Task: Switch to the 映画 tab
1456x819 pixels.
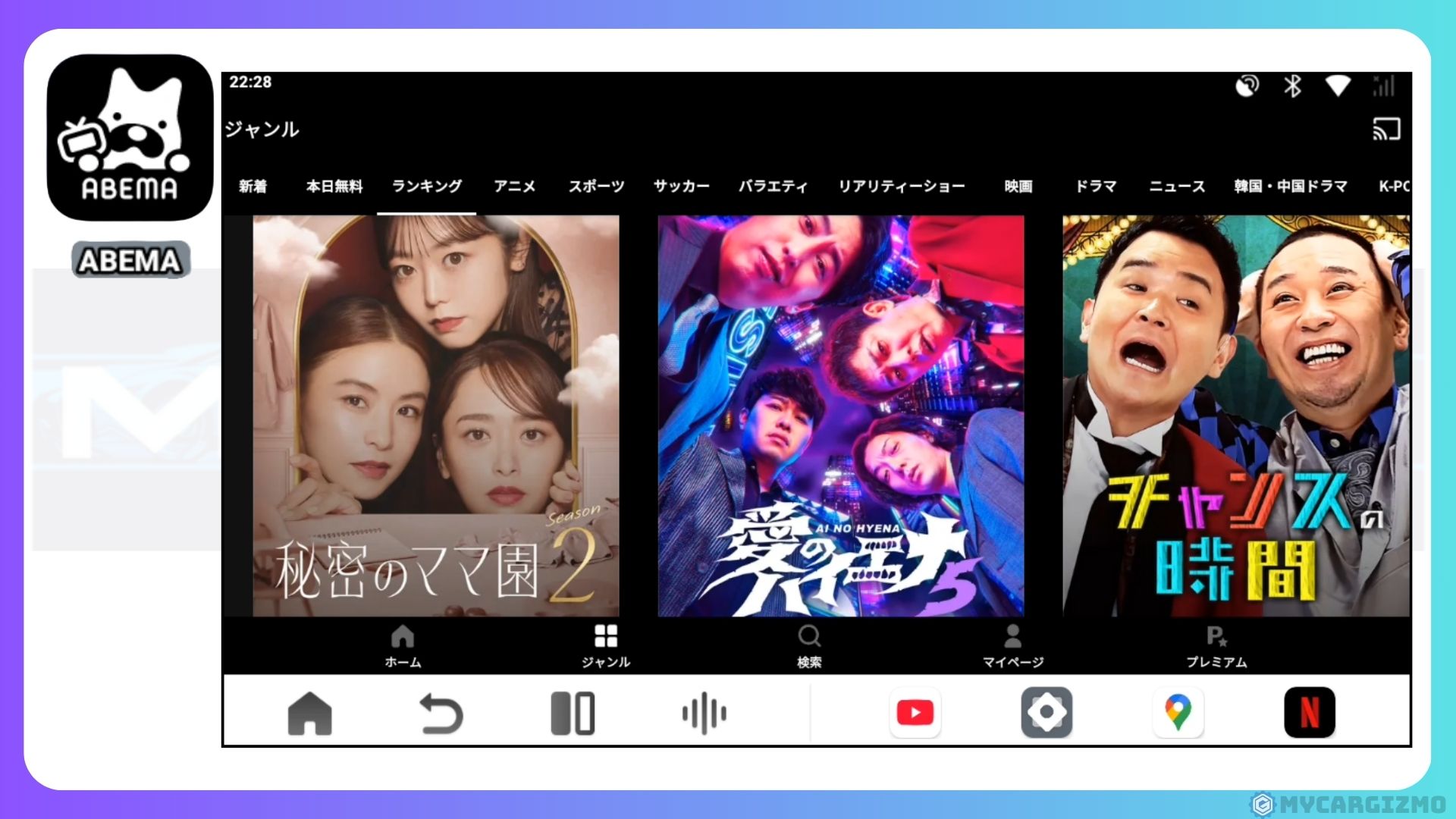Action: [x=1018, y=187]
